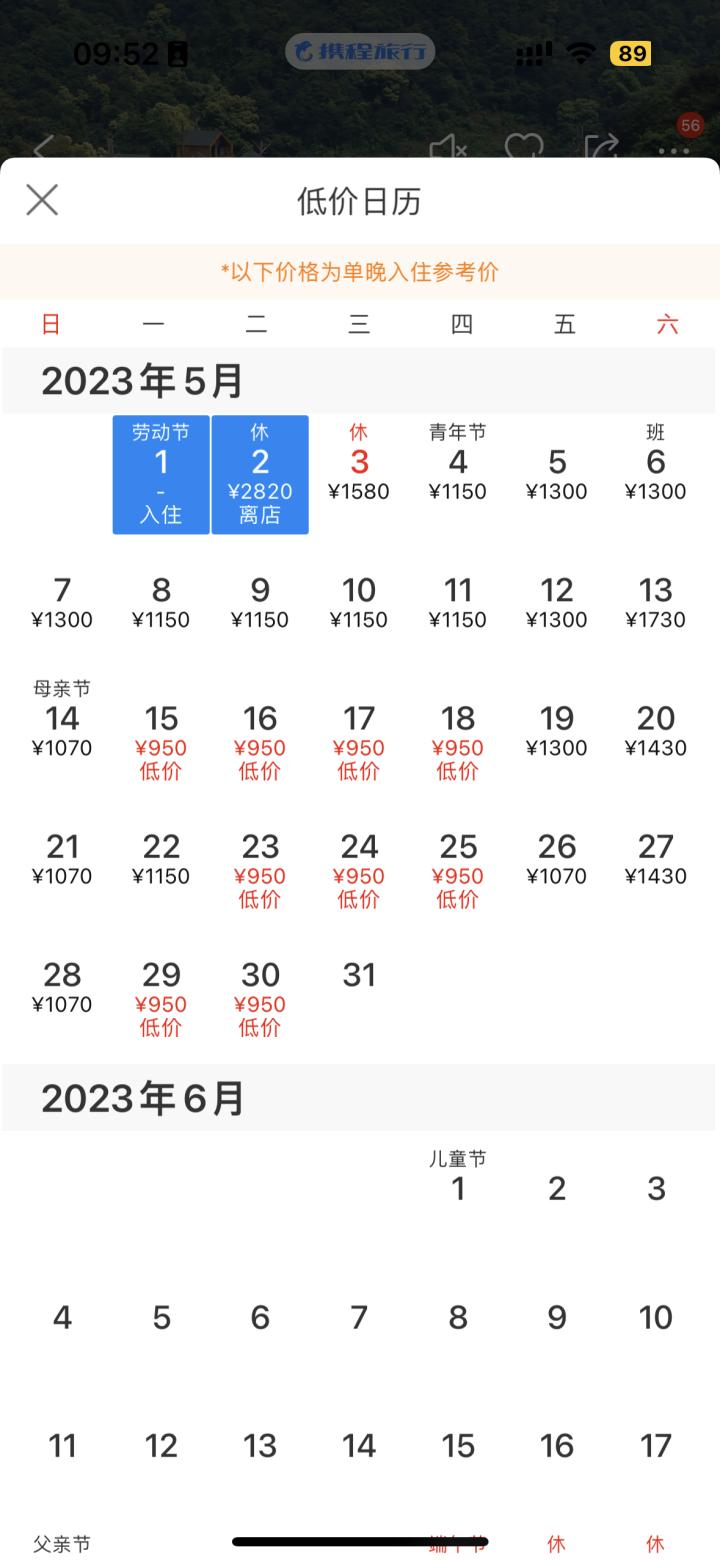
Task: Choose May 13 priced ¥1730
Action: (656, 602)
